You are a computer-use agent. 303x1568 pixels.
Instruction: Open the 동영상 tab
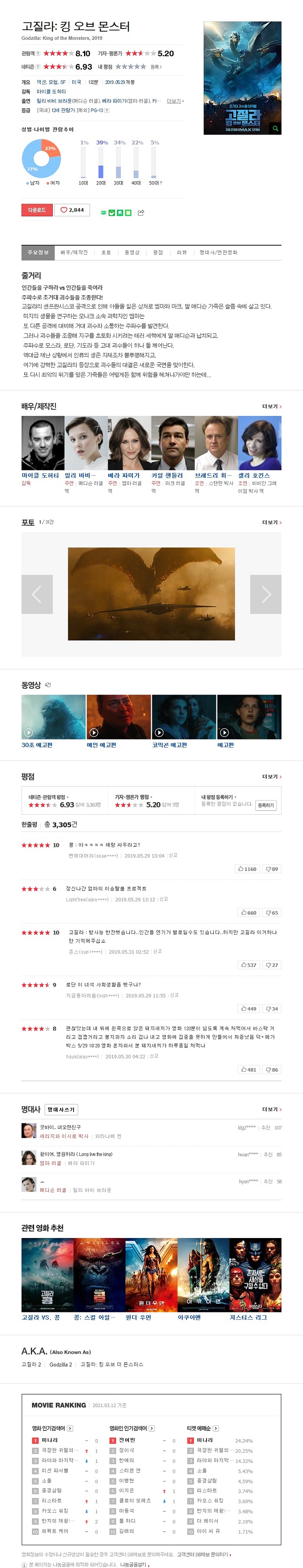(132, 253)
